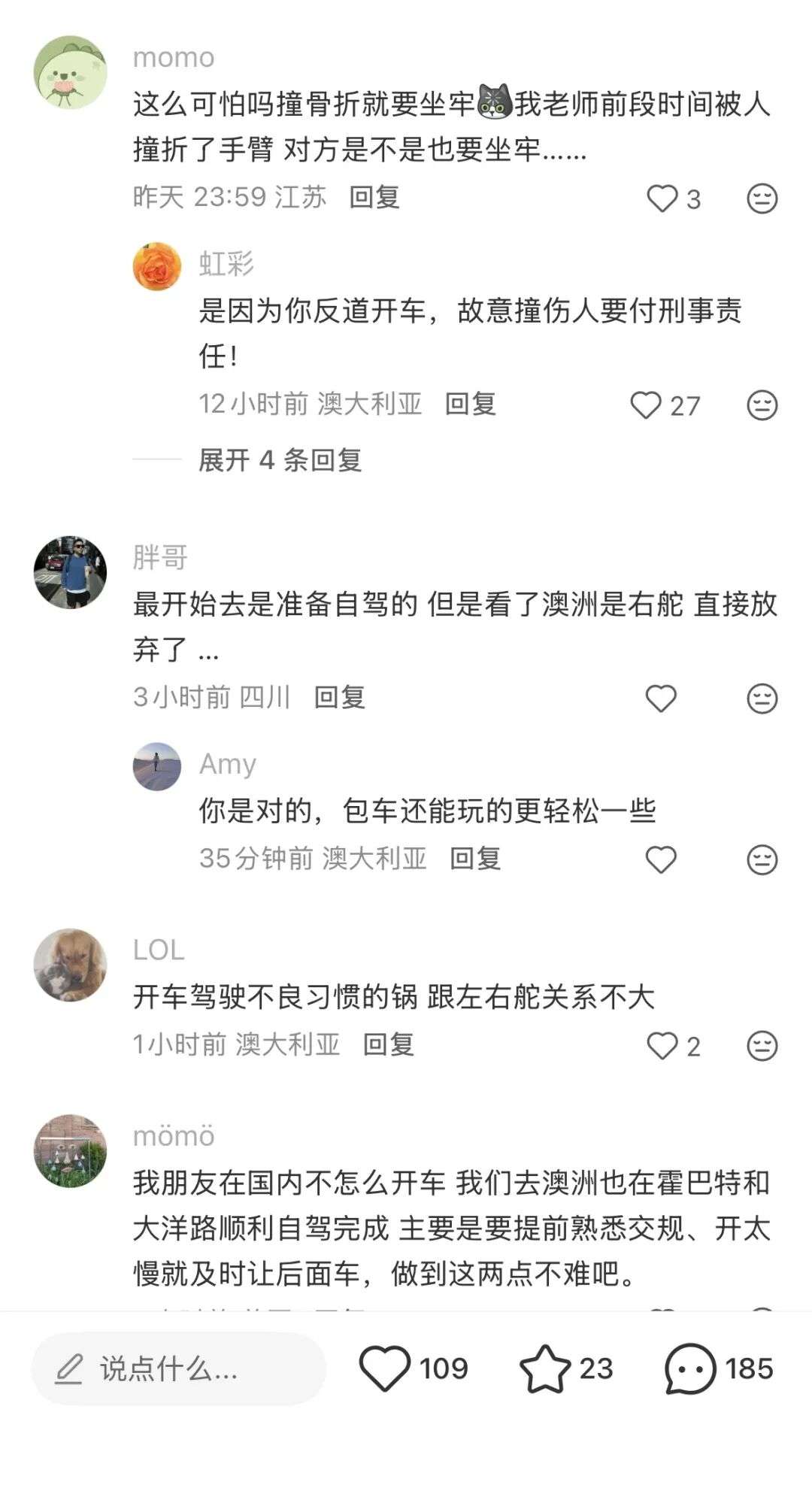The width and height of the screenshot is (812, 1497).
Task: Open LOL's dog avatar profile
Action: (x=70, y=965)
